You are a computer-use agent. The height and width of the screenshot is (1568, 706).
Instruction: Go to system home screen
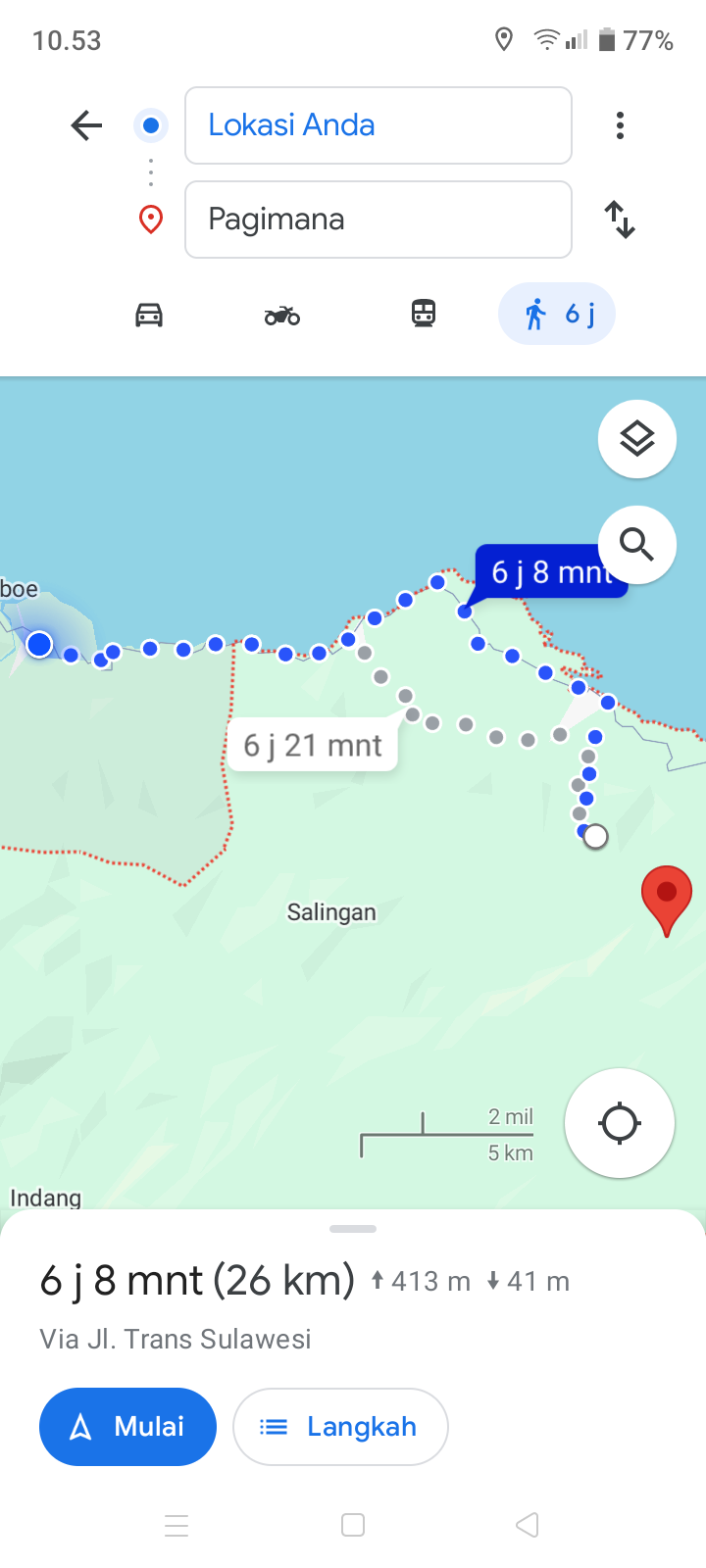pos(353,1525)
